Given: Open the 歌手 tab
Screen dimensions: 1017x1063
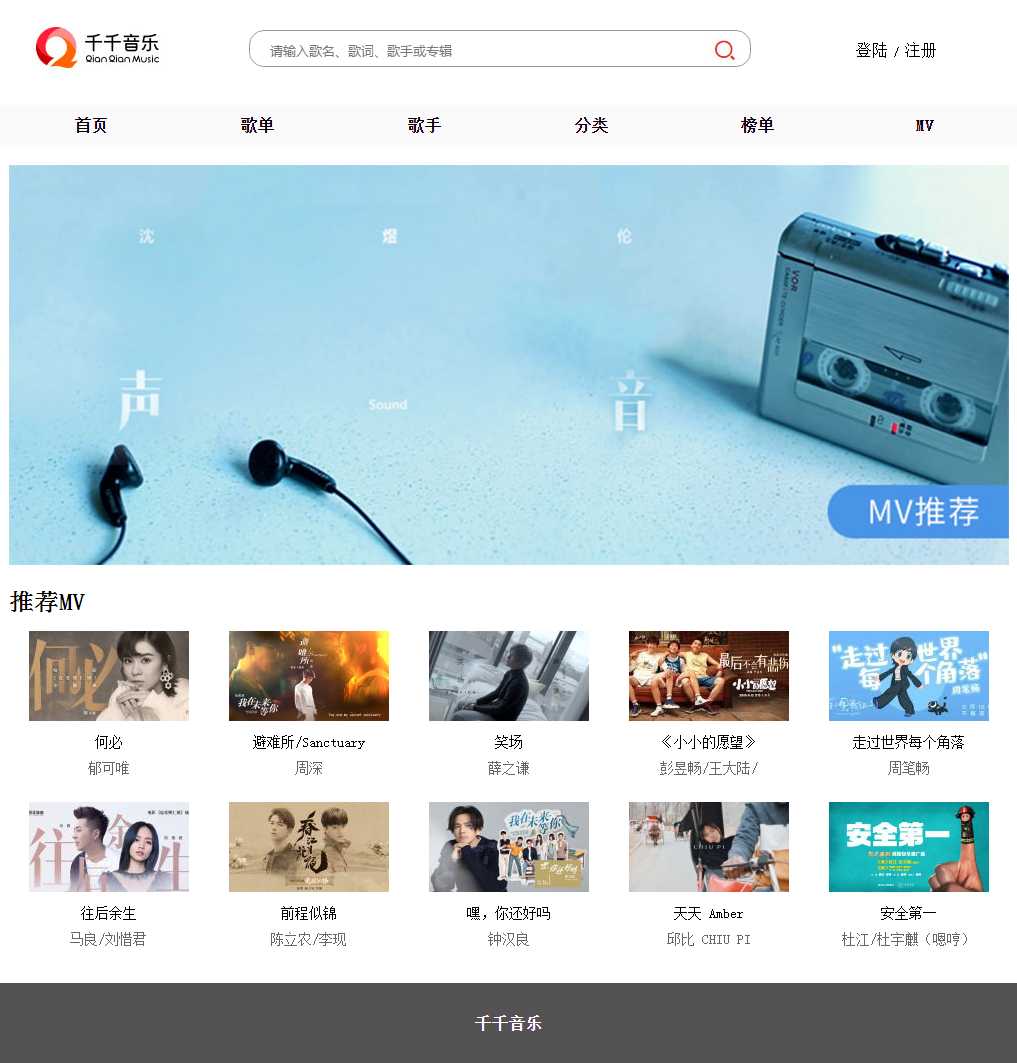Looking at the screenshot, I should (x=424, y=125).
